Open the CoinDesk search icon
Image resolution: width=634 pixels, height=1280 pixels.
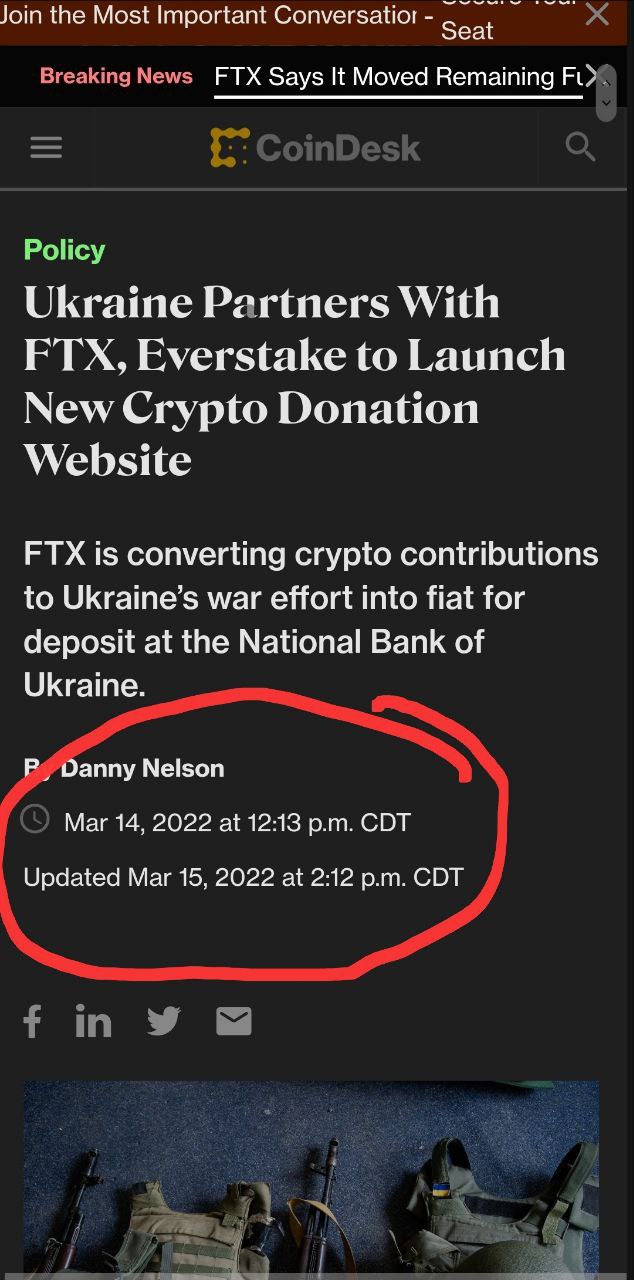tap(580, 147)
